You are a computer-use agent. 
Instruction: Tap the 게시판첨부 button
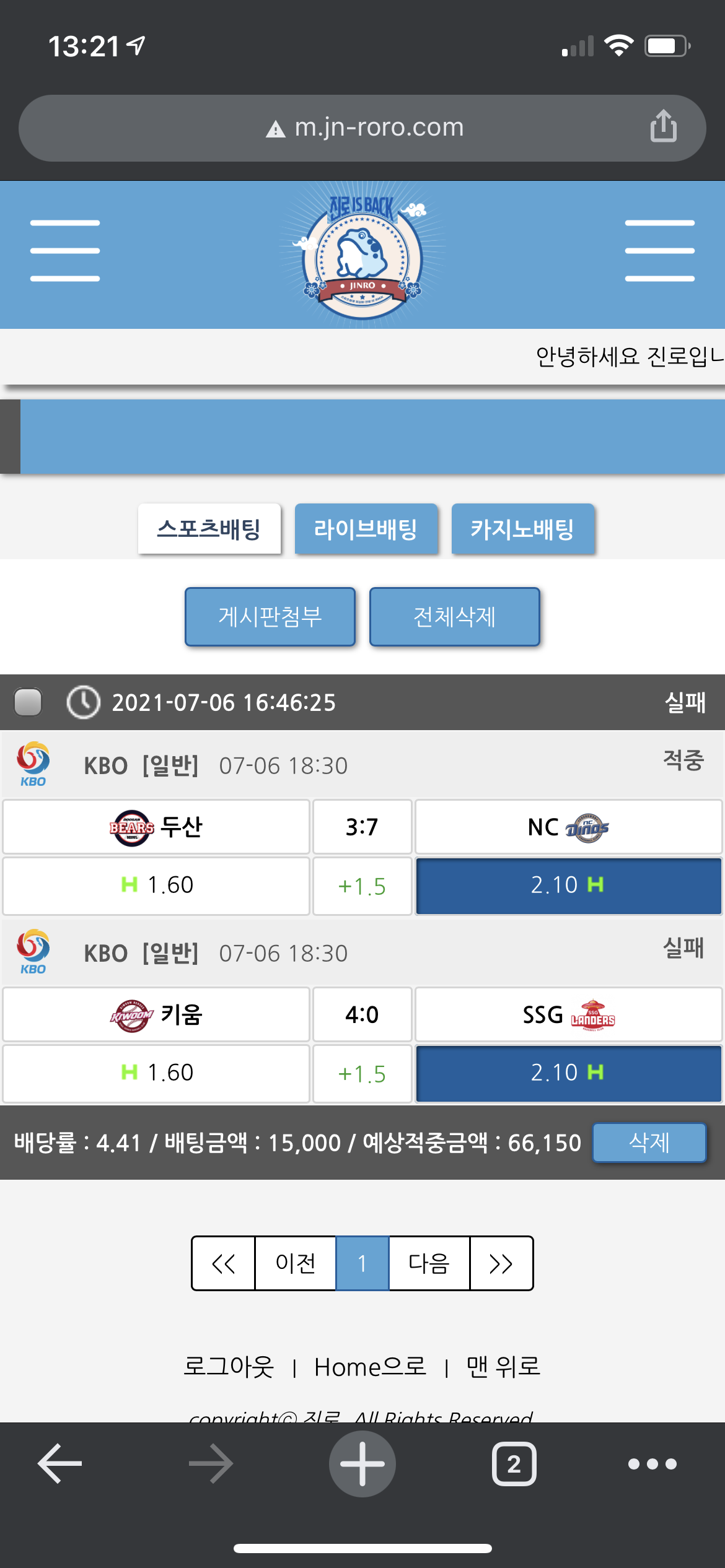(x=270, y=617)
